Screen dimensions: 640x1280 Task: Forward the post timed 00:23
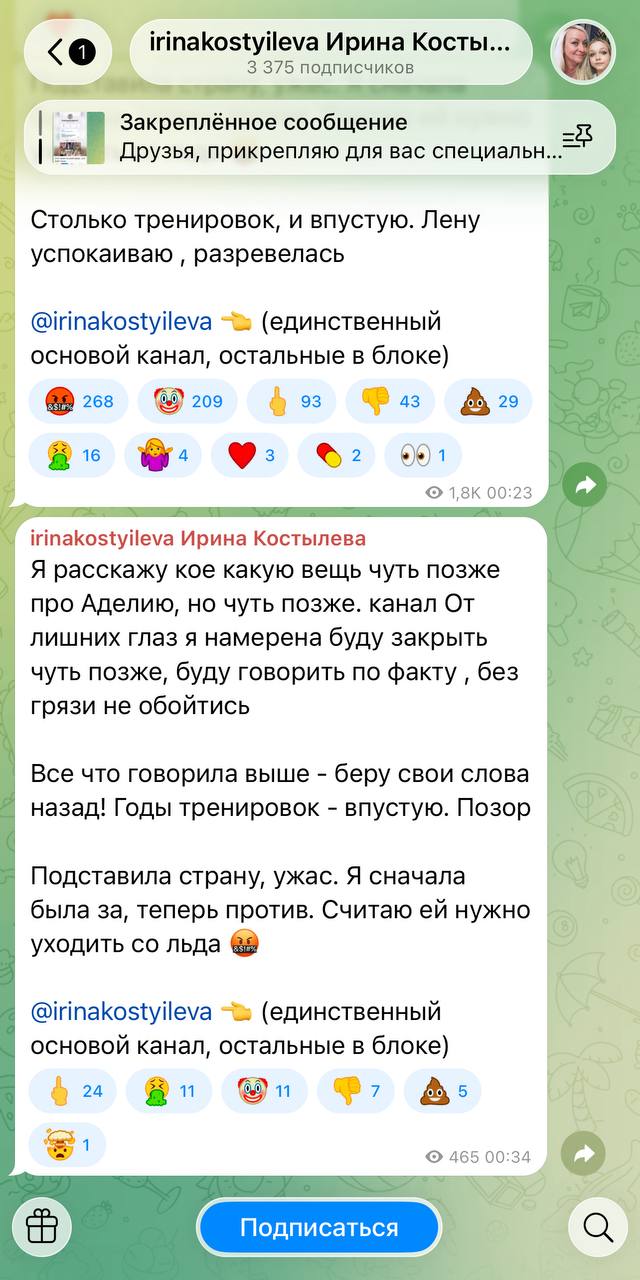tap(584, 485)
